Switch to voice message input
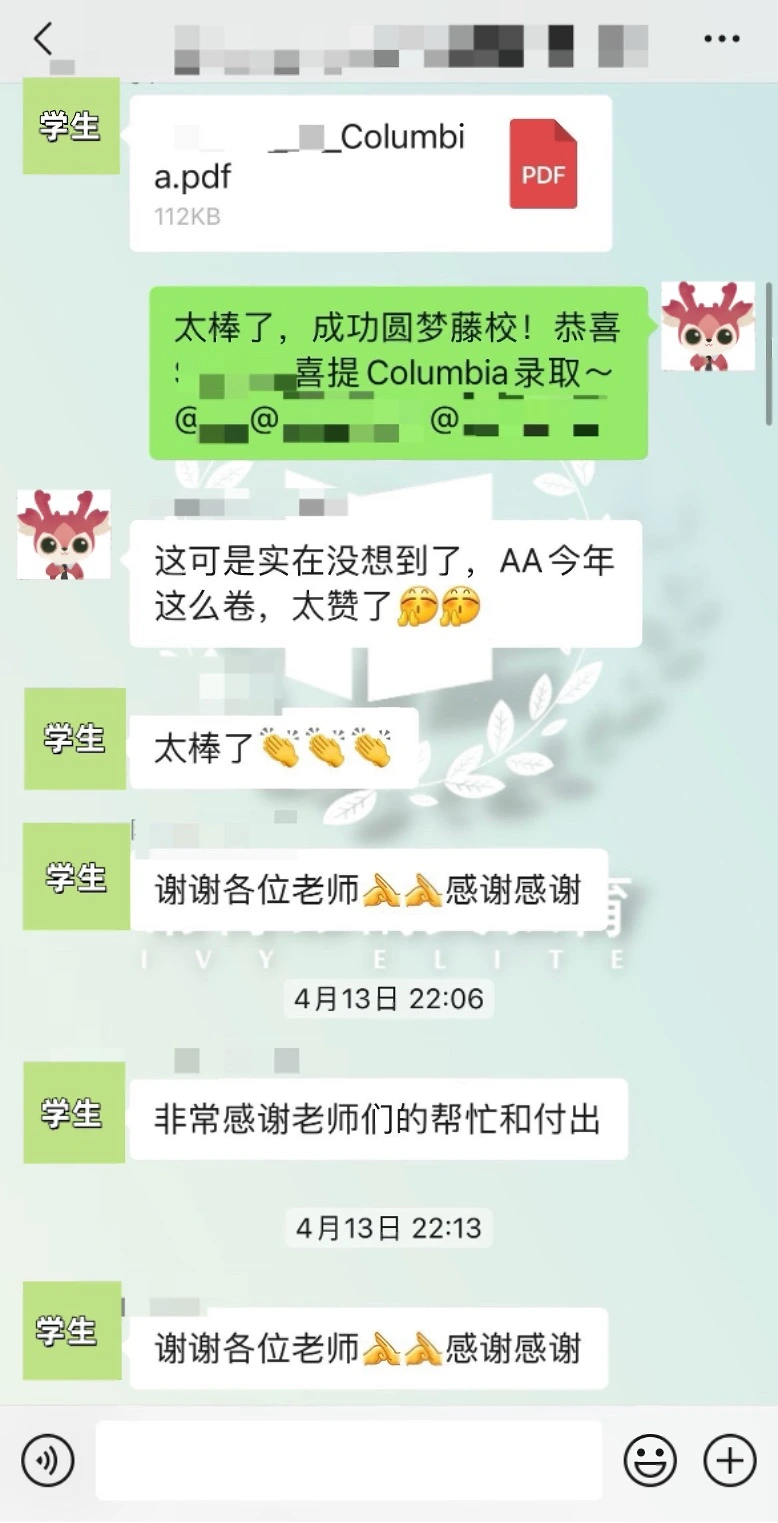The height and width of the screenshot is (1523, 778). click(x=47, y=1461)
